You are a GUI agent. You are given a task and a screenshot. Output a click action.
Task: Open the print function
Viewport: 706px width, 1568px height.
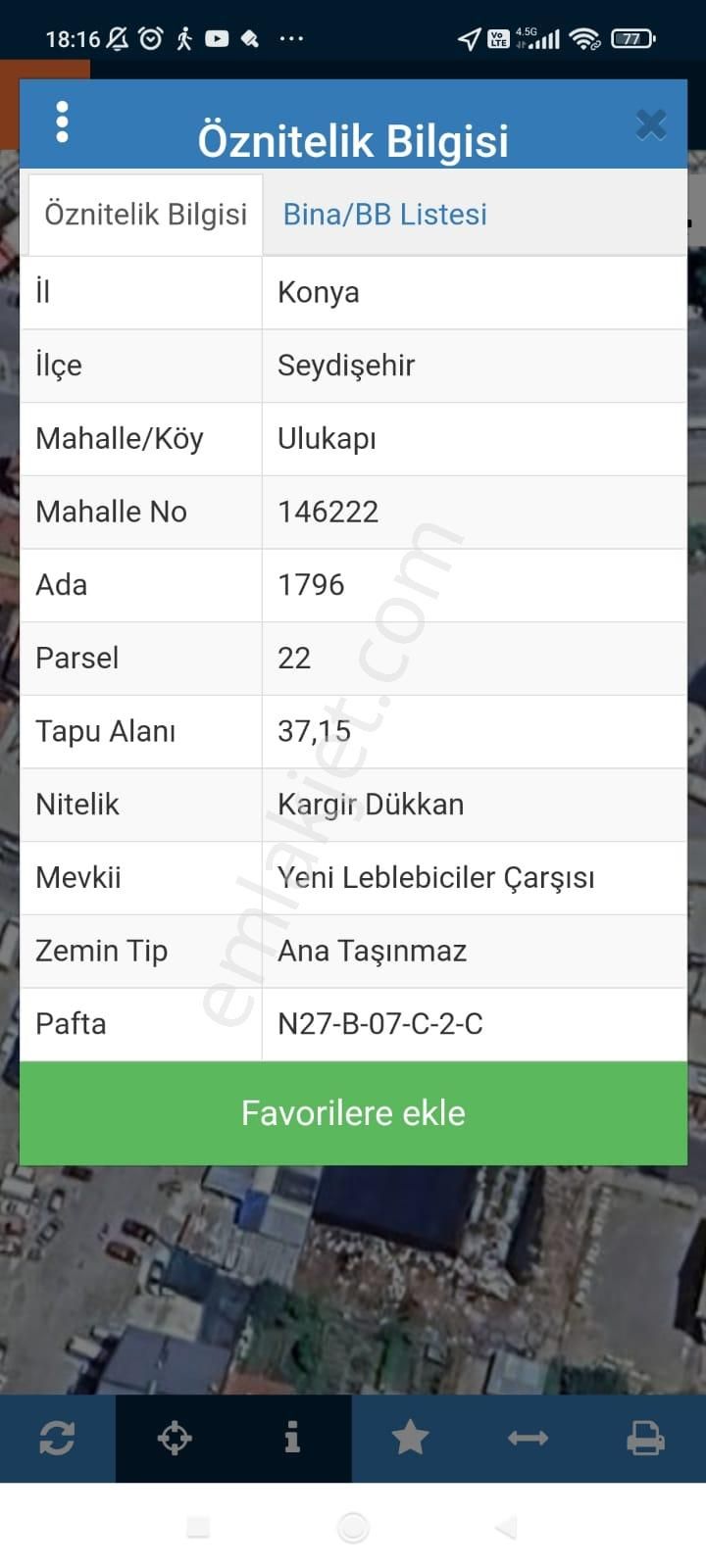click(x=646, y=1438)
